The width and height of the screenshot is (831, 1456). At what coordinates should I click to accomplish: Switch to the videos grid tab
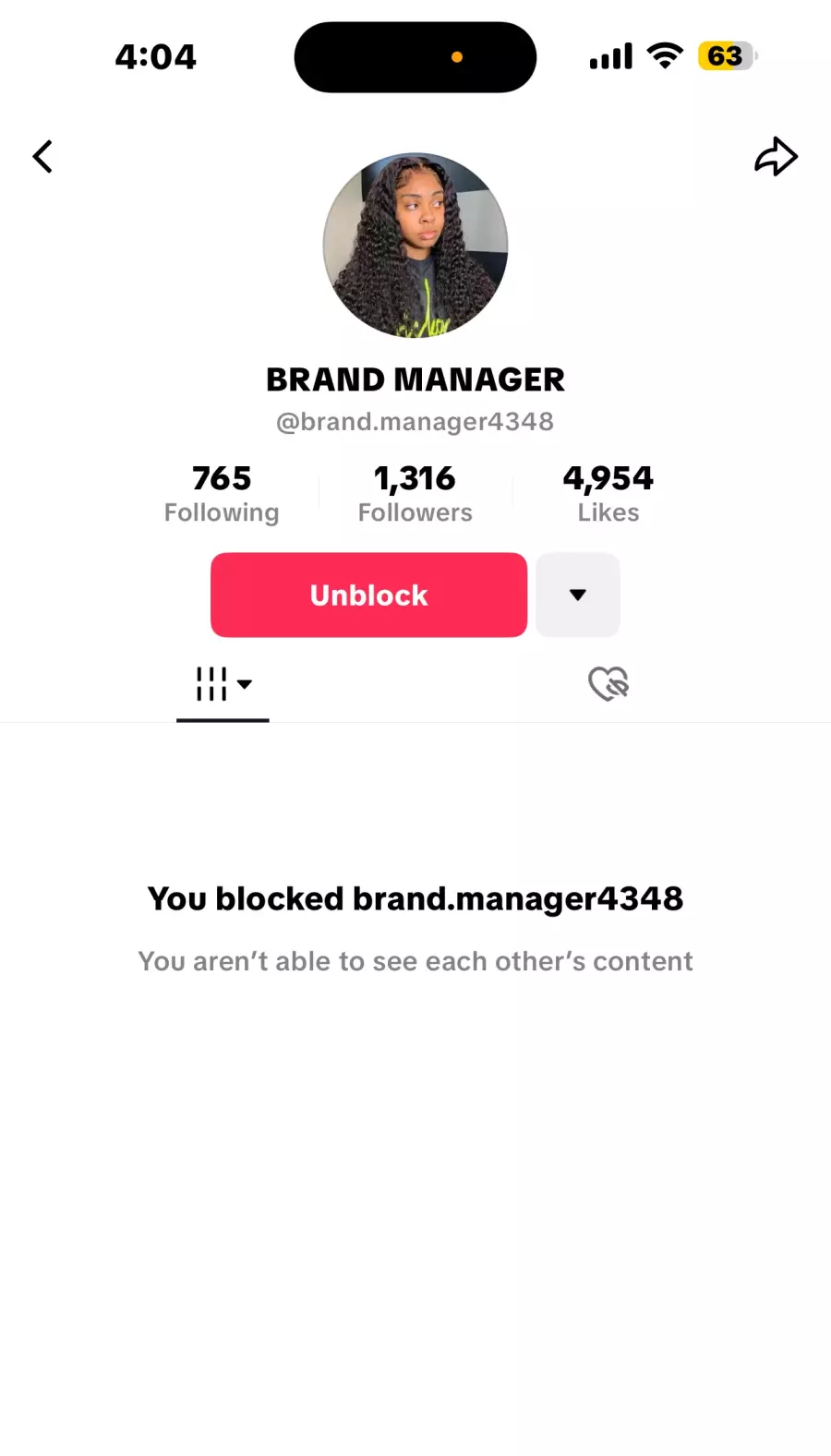(223, 684)
